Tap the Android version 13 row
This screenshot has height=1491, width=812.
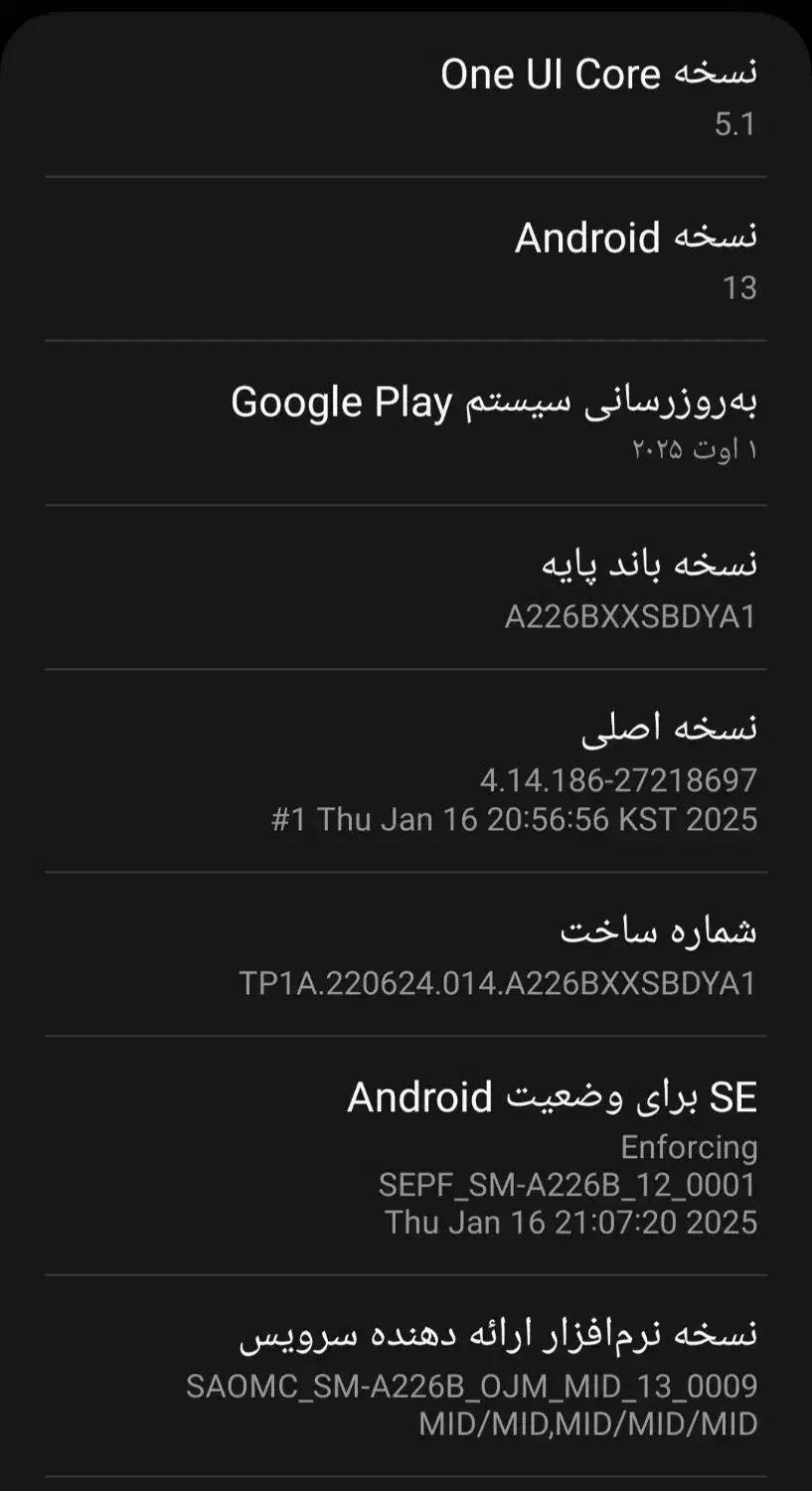(x=636, y=259)
